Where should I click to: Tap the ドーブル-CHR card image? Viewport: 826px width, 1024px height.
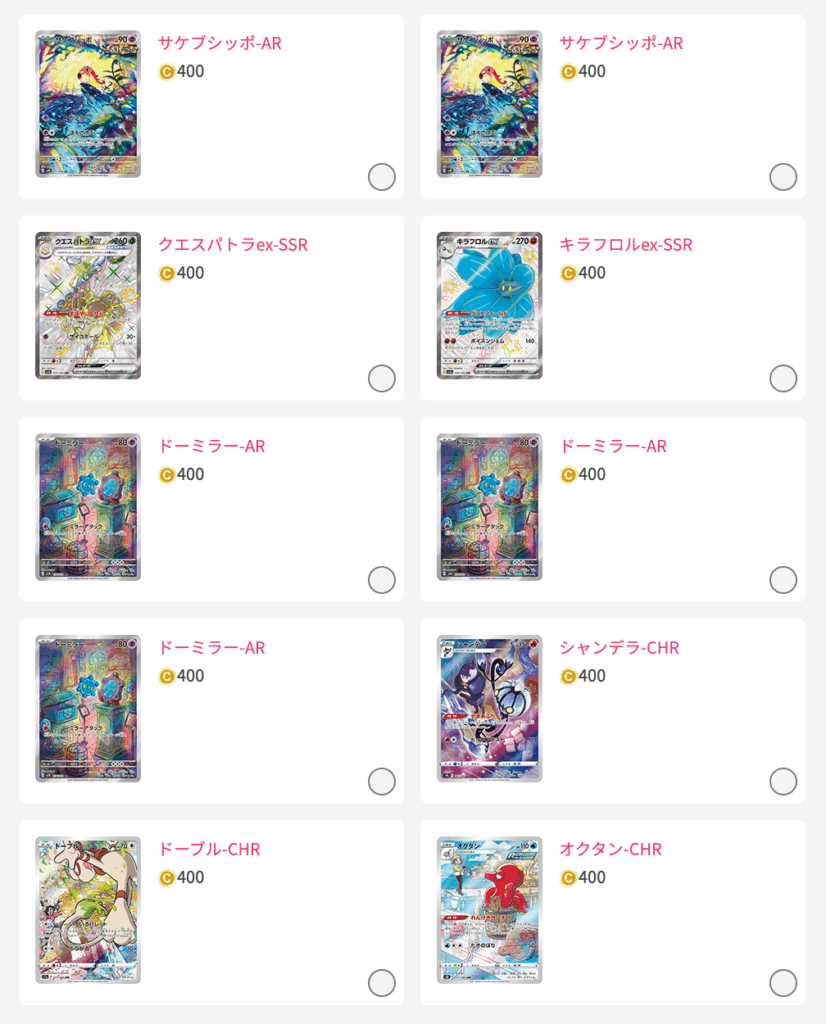coord(88,910)
